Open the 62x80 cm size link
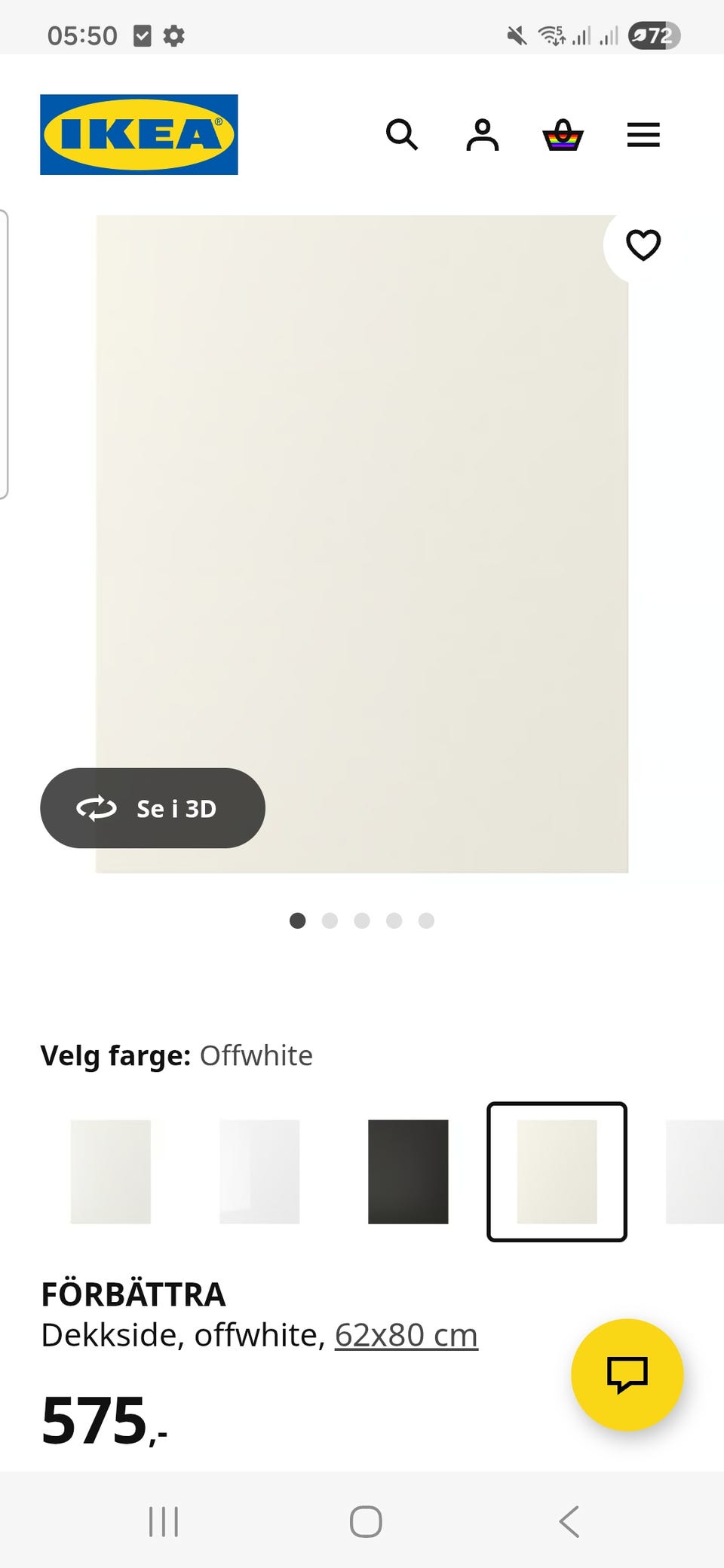This screenshot has height=1568, width=724. [406, 1334]
